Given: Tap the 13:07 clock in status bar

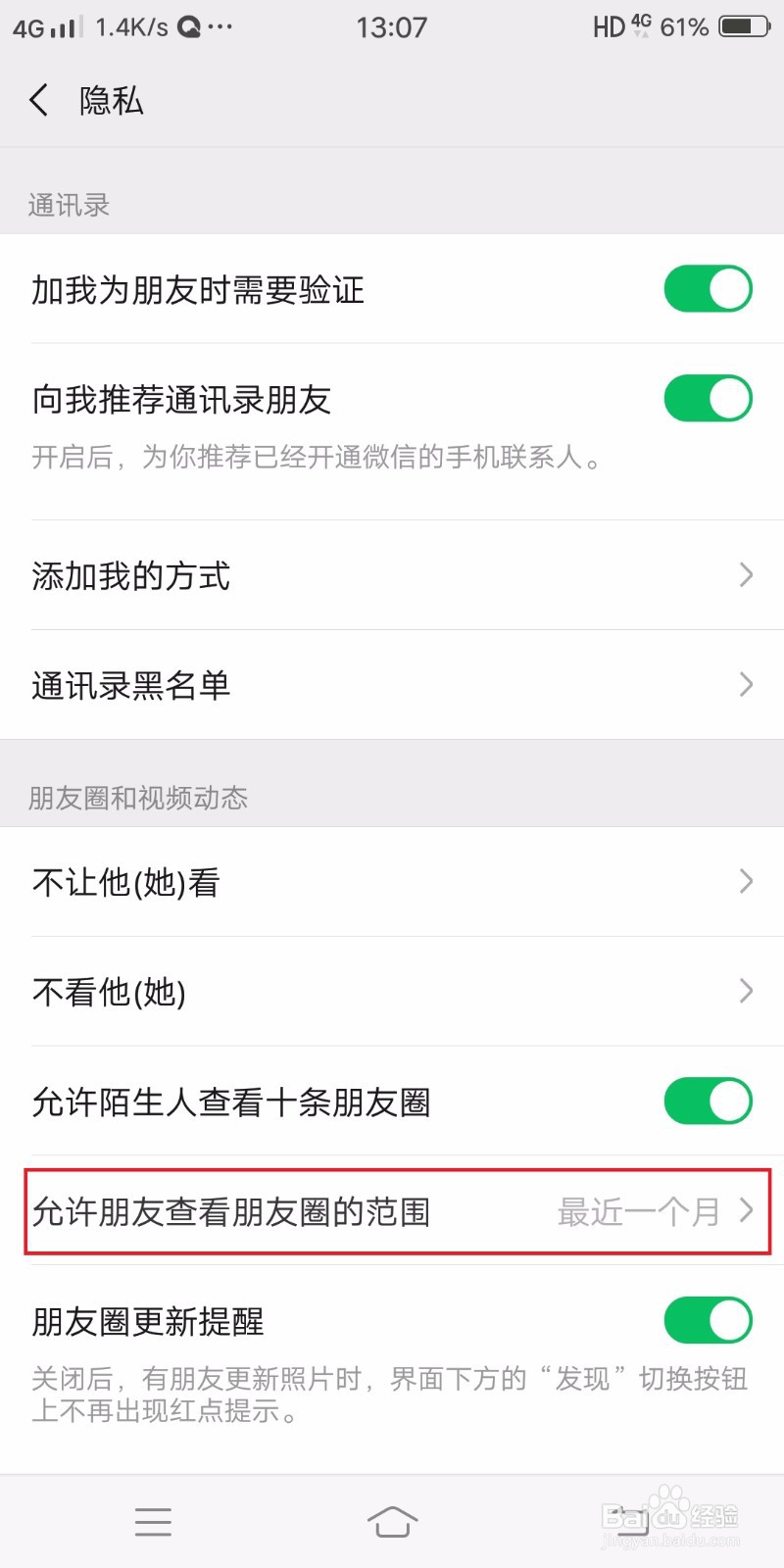Looking at the screenshot, I should click(392, 26).
